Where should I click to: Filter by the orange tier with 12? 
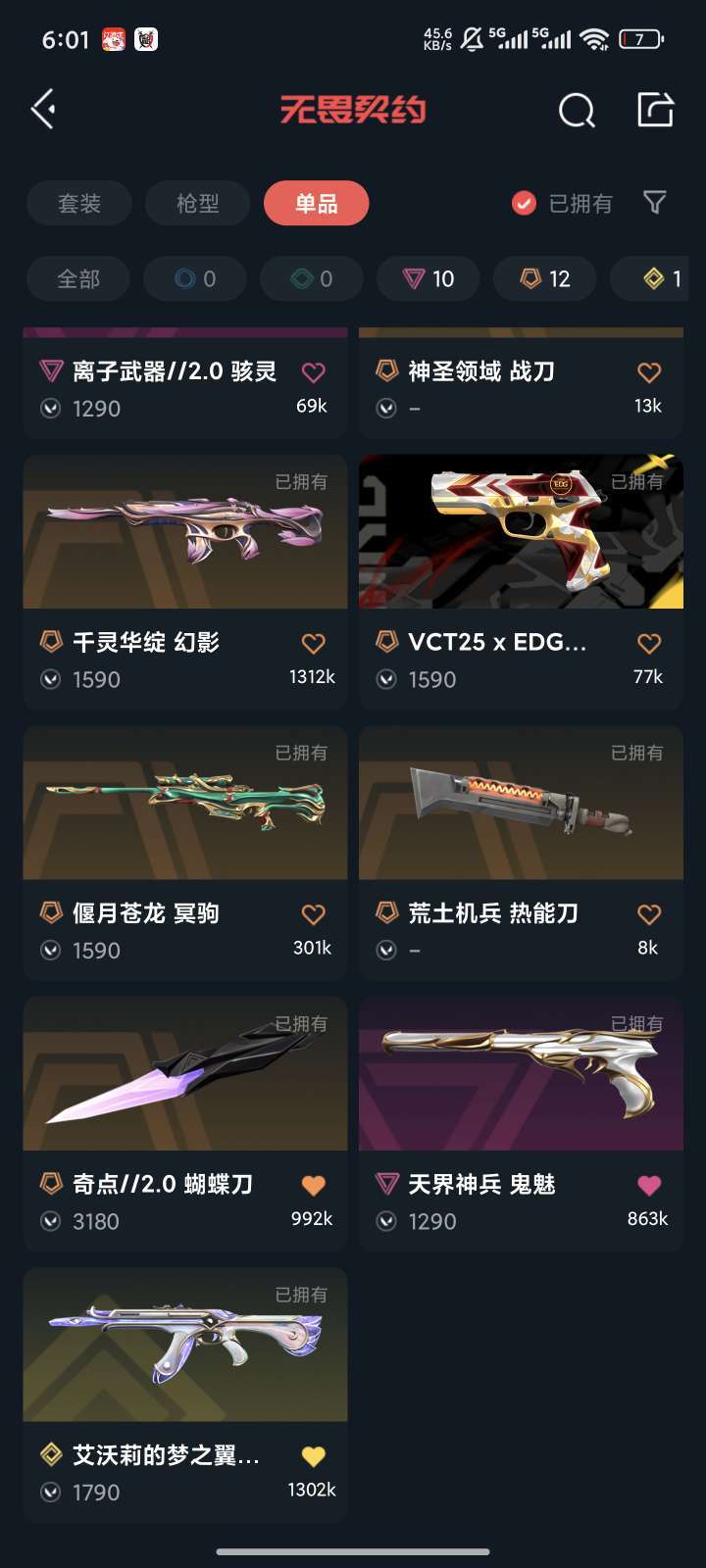click(x=545, y=279)
